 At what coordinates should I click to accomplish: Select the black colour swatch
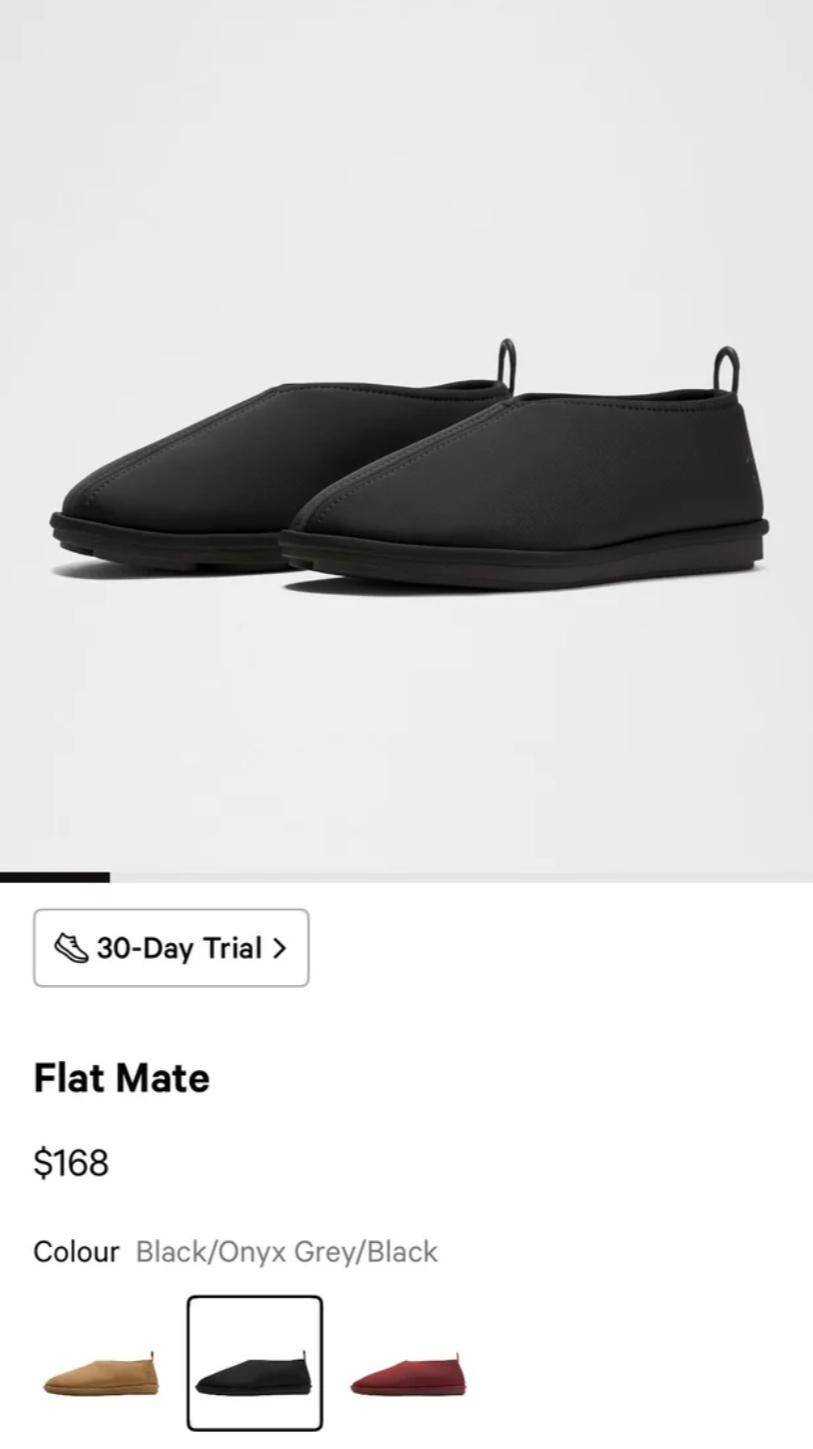click(x=255, y=1363)
